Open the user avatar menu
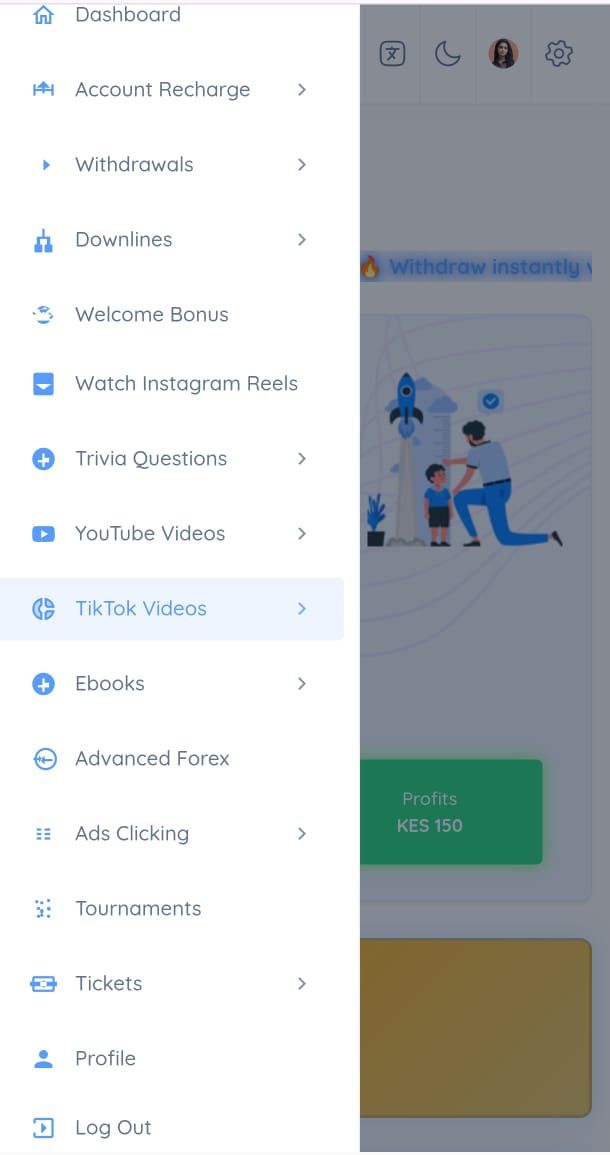Viewport: 610px width, 1155px height. 503,54
